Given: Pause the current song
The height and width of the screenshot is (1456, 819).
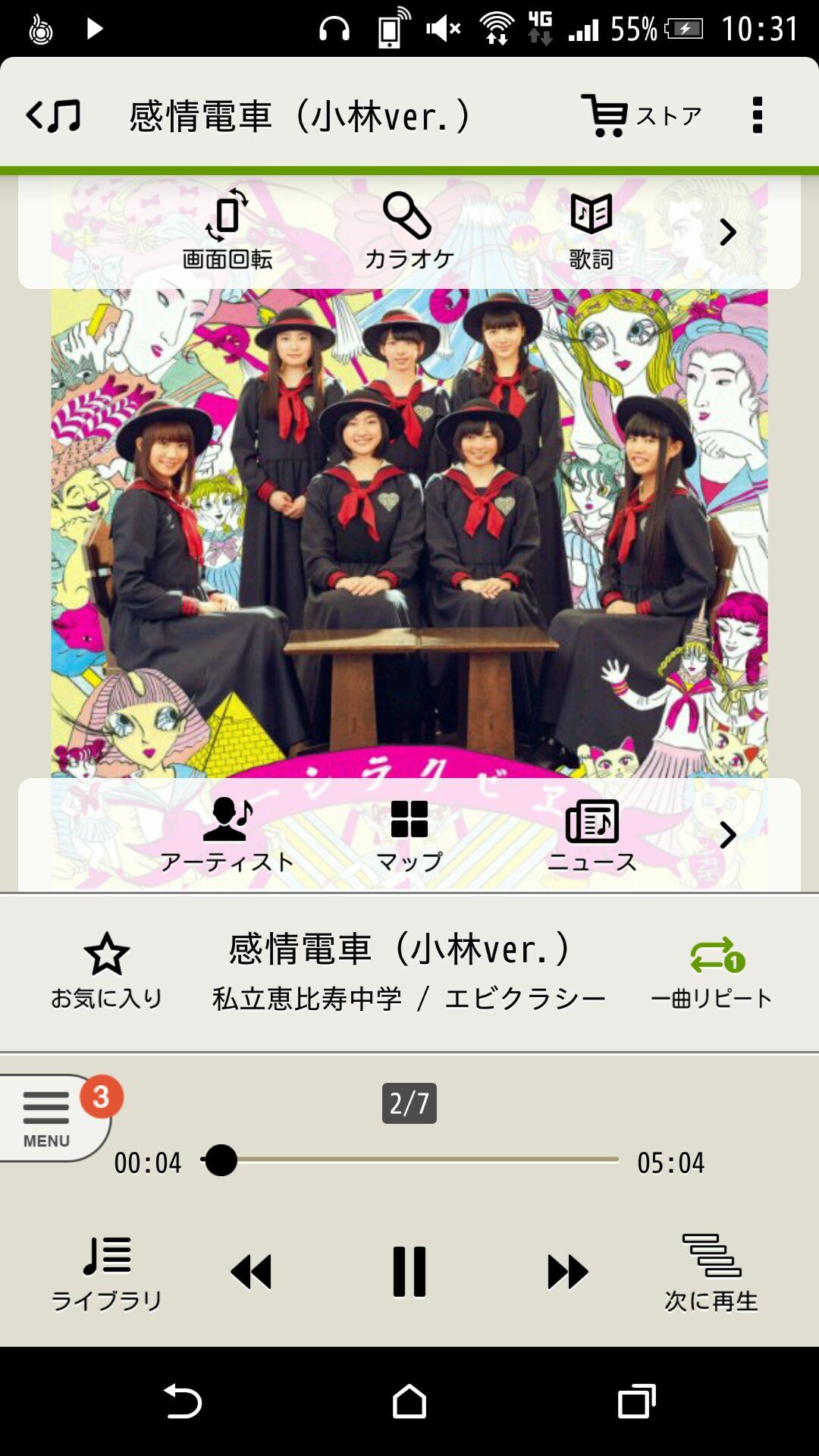Looking at the screenshot, I should (409, 1272).
